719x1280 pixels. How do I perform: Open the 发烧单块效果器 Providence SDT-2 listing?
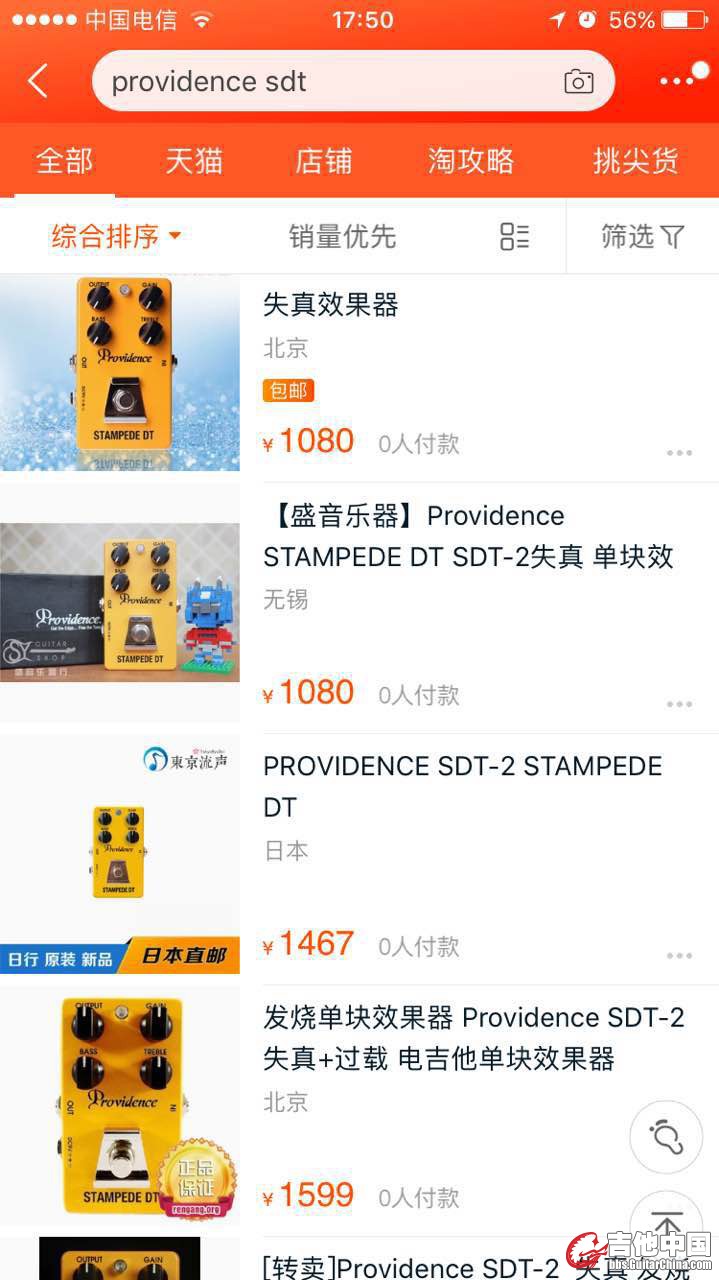473,1037
